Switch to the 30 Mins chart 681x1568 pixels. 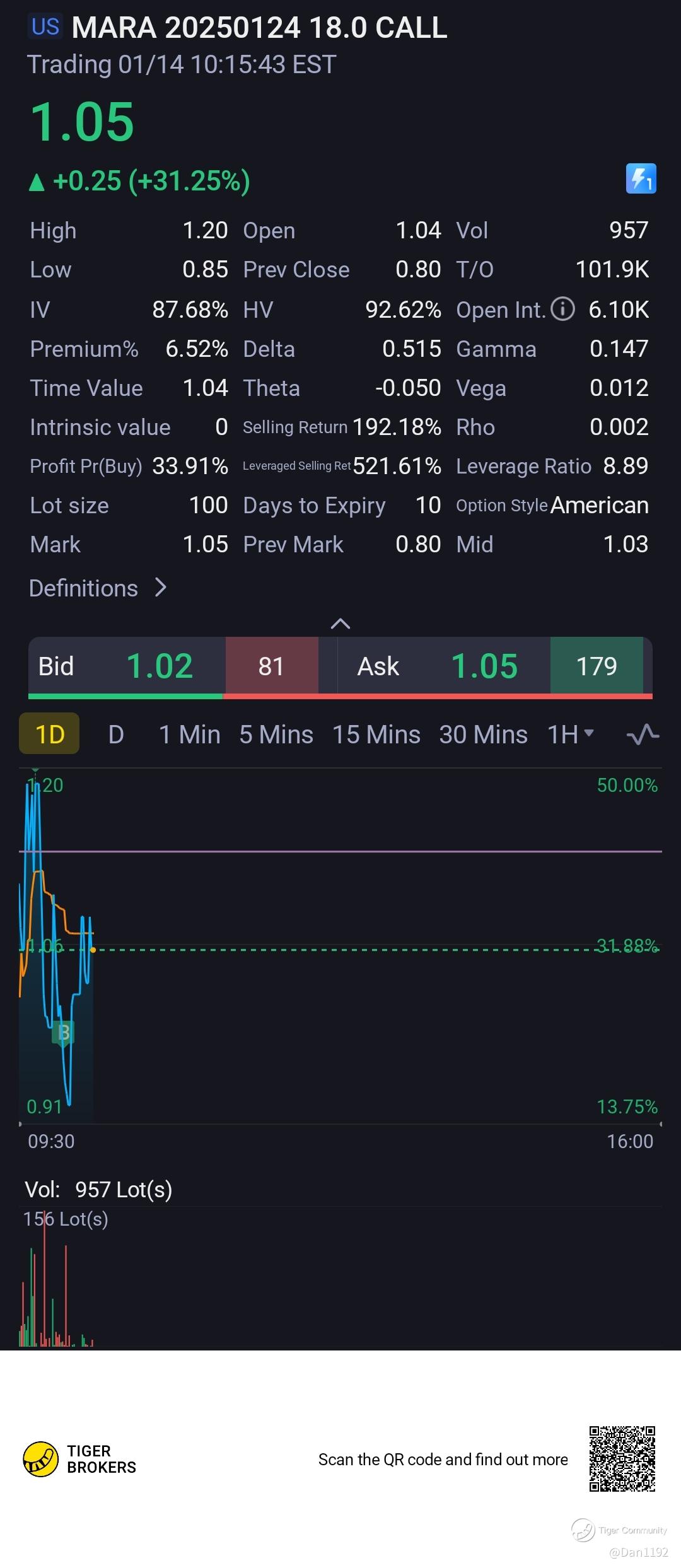[484, 735]
